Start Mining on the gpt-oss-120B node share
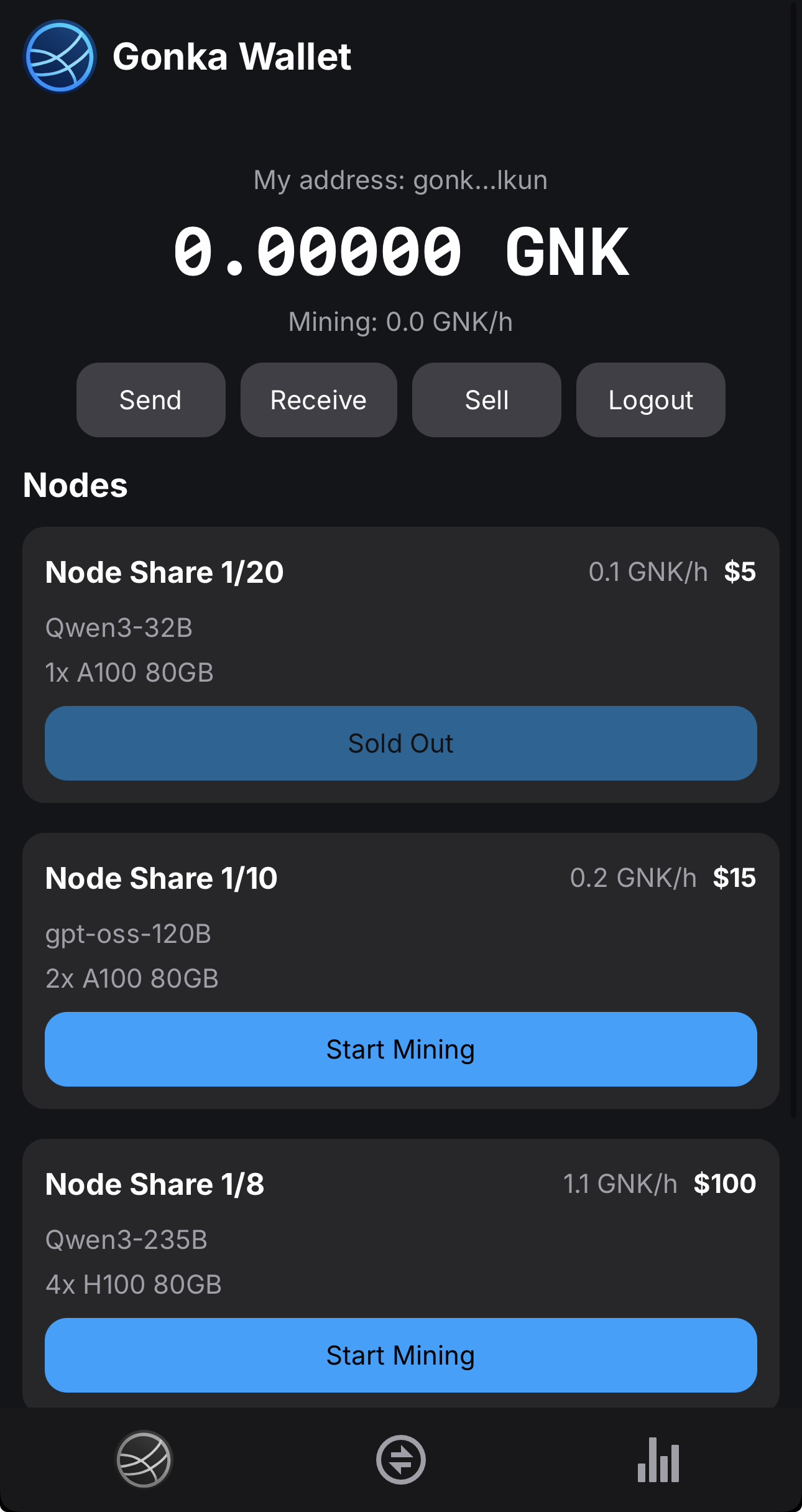 point(401,1049)
